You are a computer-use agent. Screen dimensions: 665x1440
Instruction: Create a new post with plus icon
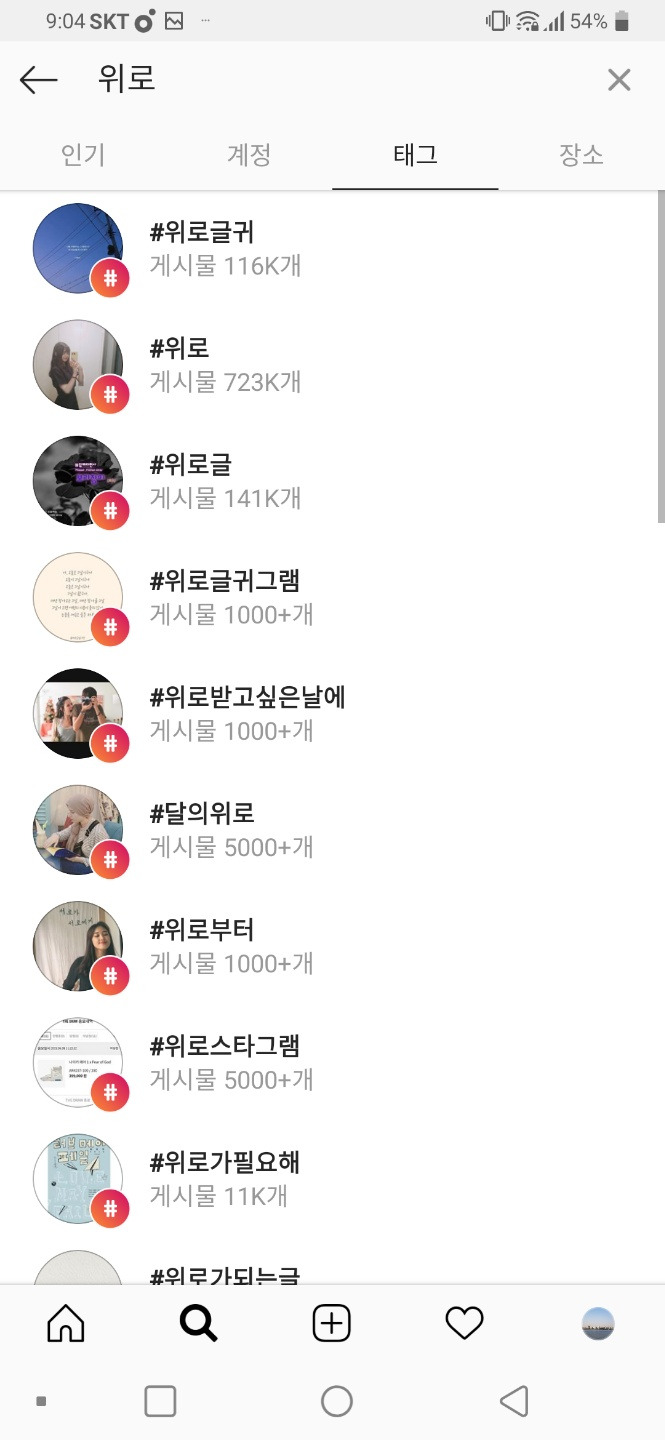point(331,1324)
